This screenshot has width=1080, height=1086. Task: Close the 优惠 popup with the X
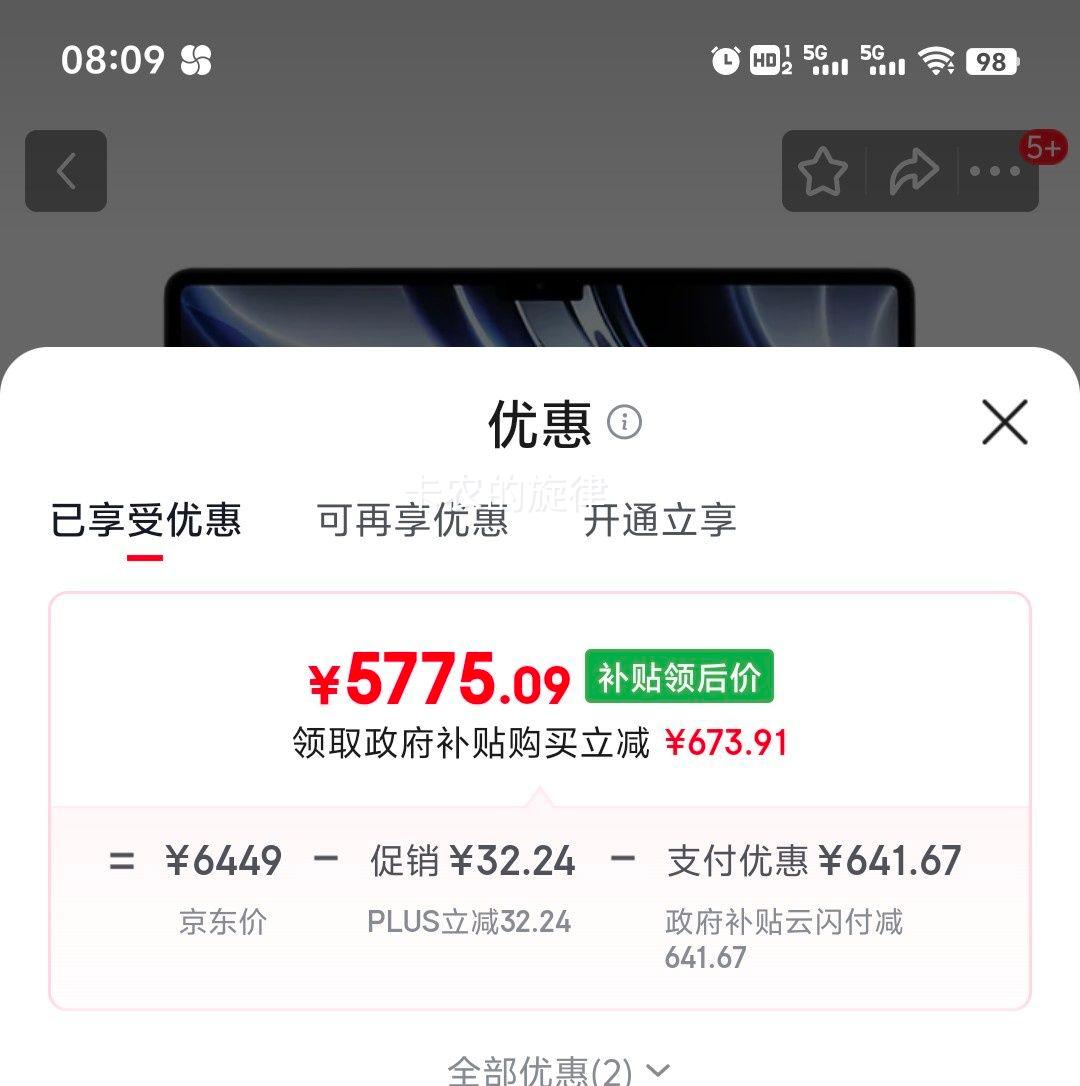pos(1004,422)
